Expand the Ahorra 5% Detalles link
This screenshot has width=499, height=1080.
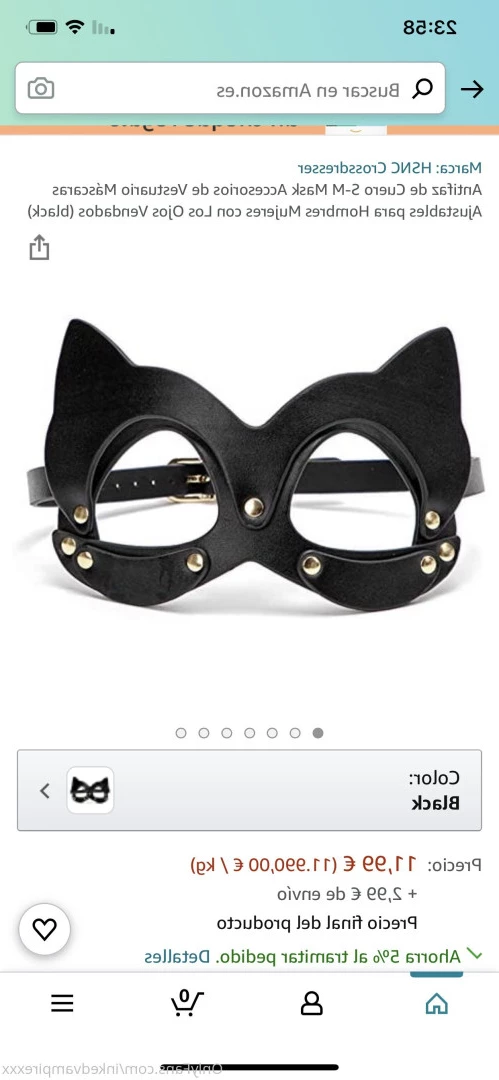pos(313,956)
